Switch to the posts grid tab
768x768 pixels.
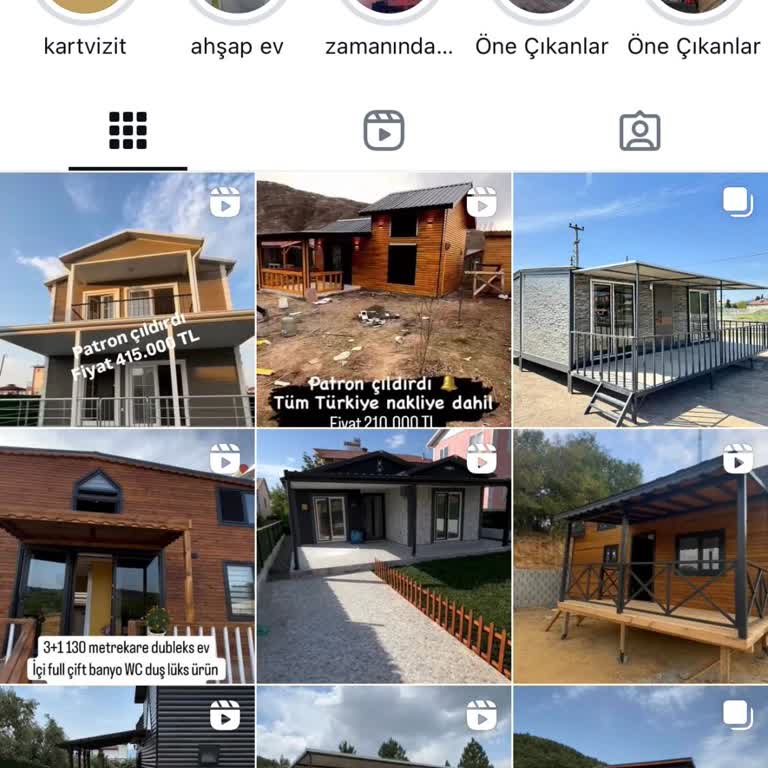tap(128, 131)
